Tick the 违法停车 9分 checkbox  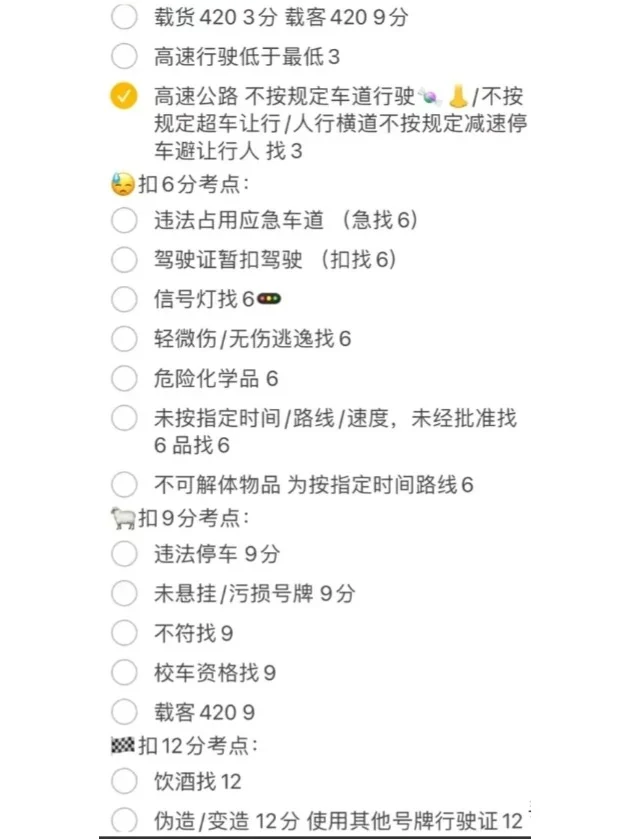click(124, 553)
